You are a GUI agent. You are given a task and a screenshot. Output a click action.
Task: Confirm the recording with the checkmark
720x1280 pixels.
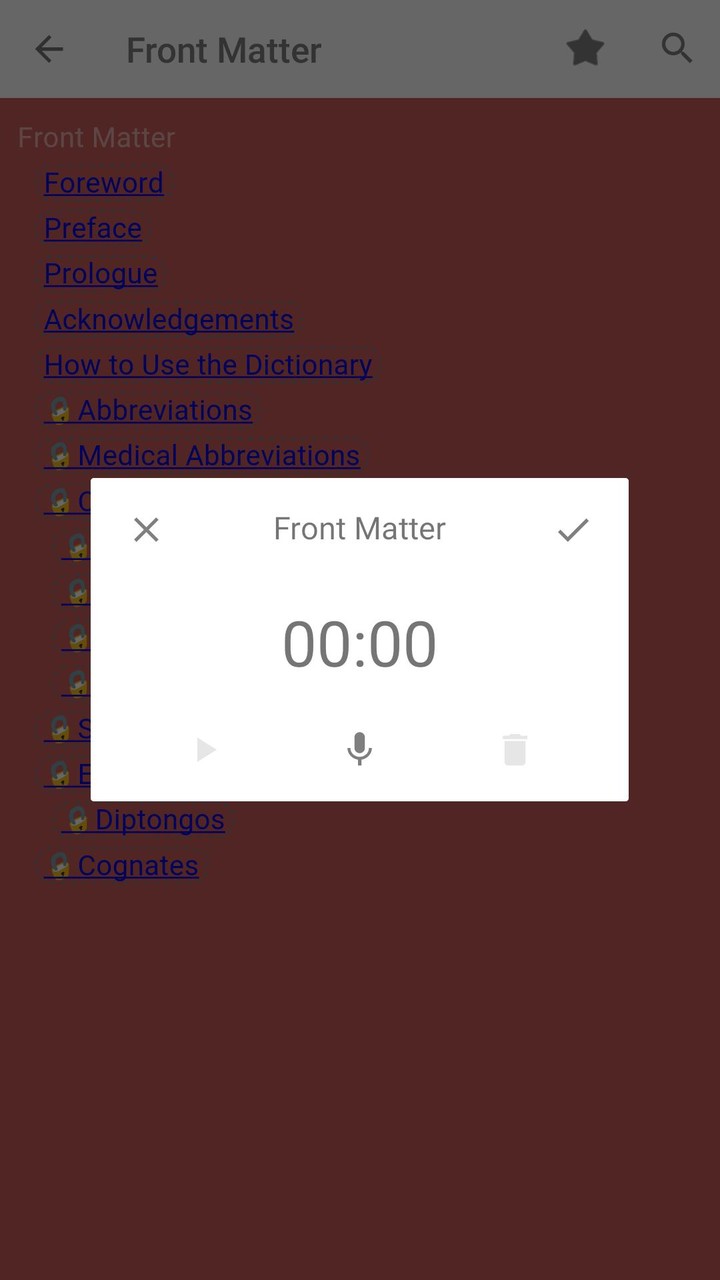(573, 529)
